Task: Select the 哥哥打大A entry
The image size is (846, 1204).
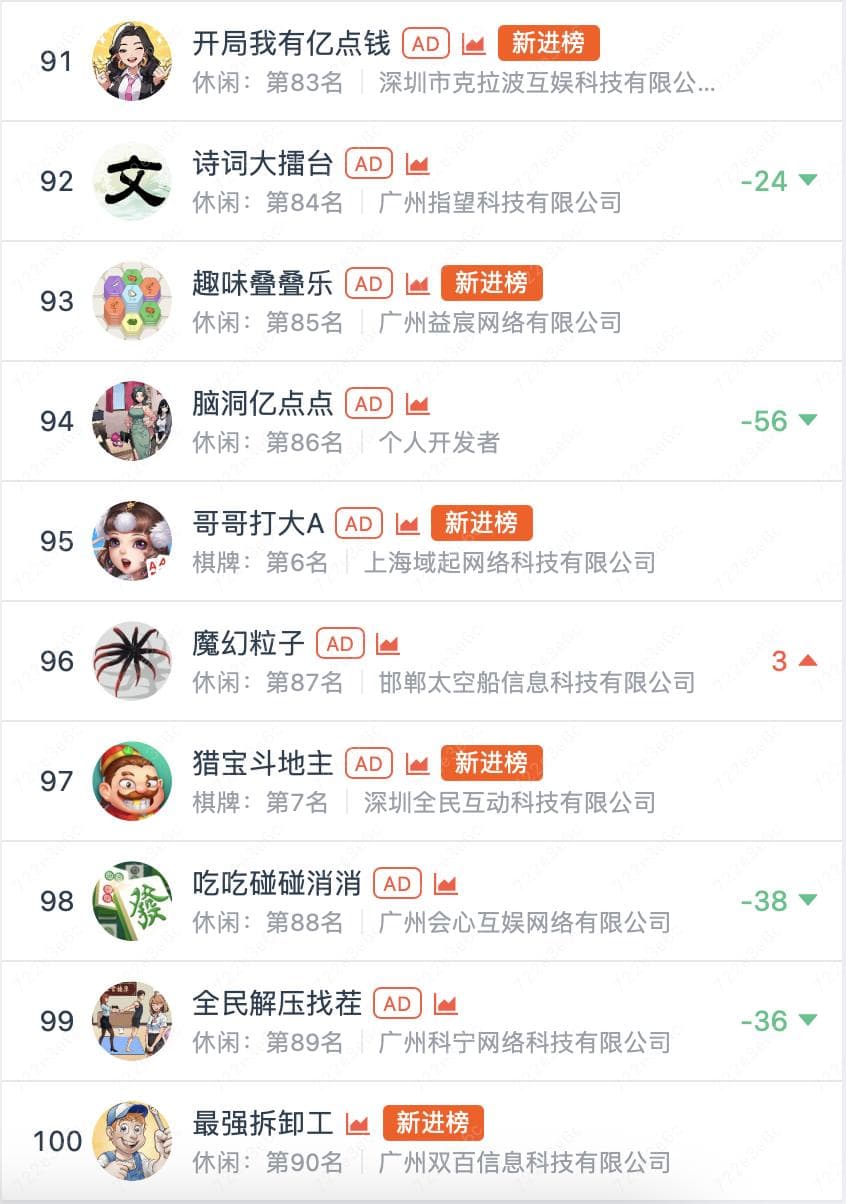Action: [258, 524]
